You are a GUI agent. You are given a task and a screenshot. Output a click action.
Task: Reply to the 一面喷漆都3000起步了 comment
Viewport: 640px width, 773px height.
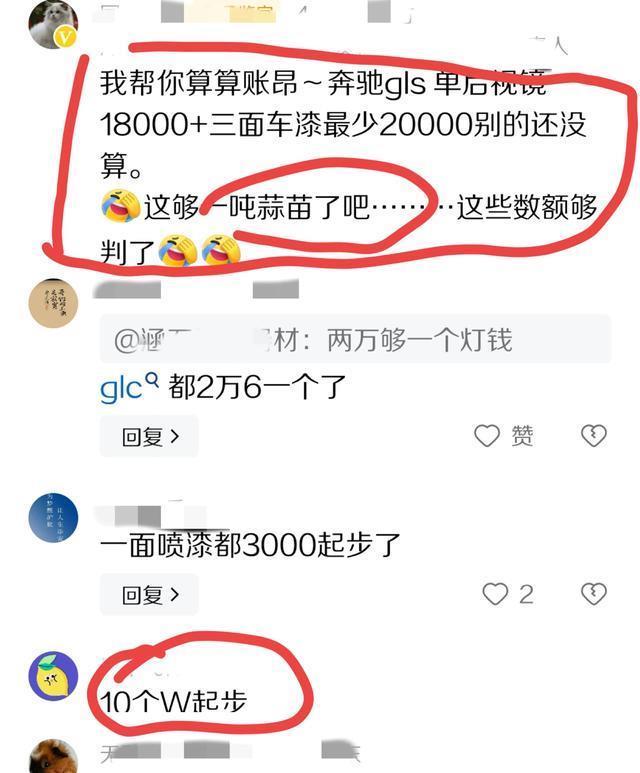149,595
